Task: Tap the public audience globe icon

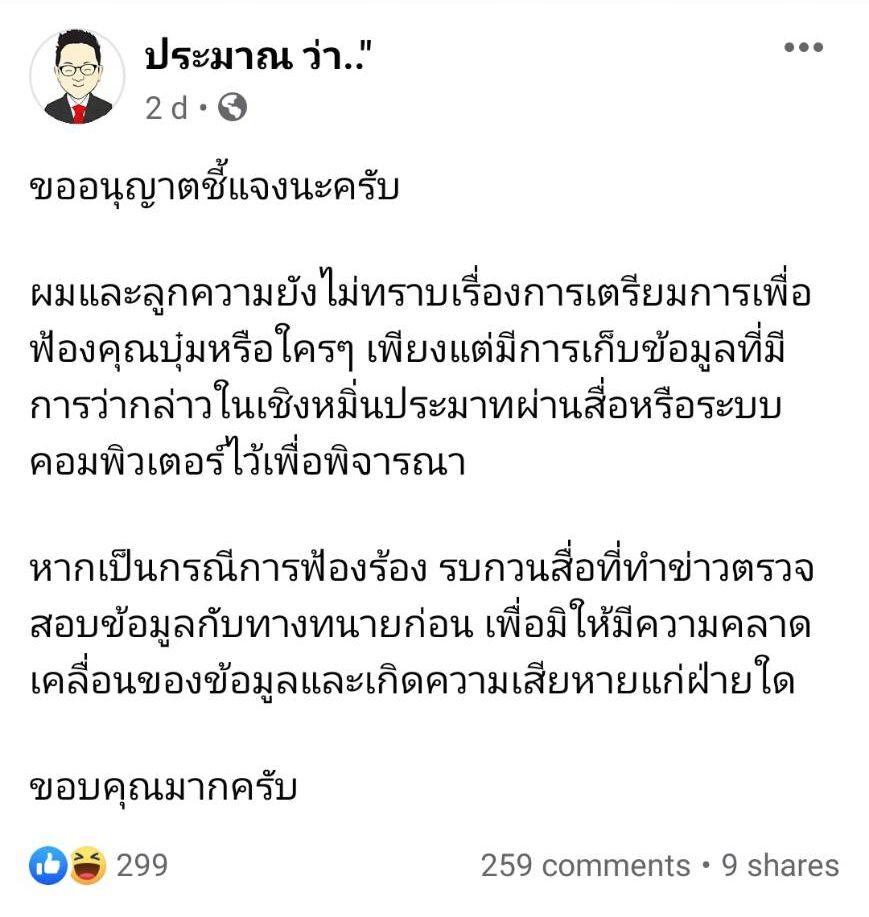Action: click(231, 107)
